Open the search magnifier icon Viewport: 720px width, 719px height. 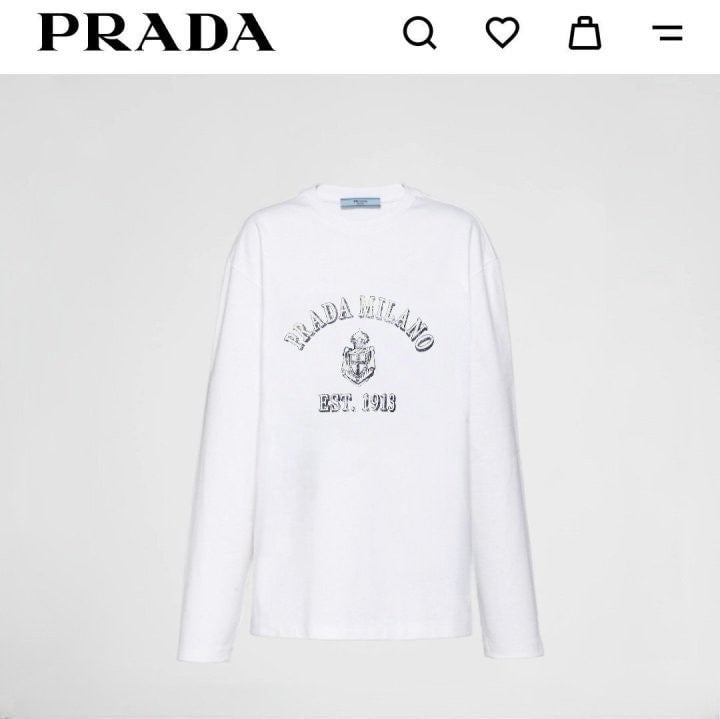[420, 33]
